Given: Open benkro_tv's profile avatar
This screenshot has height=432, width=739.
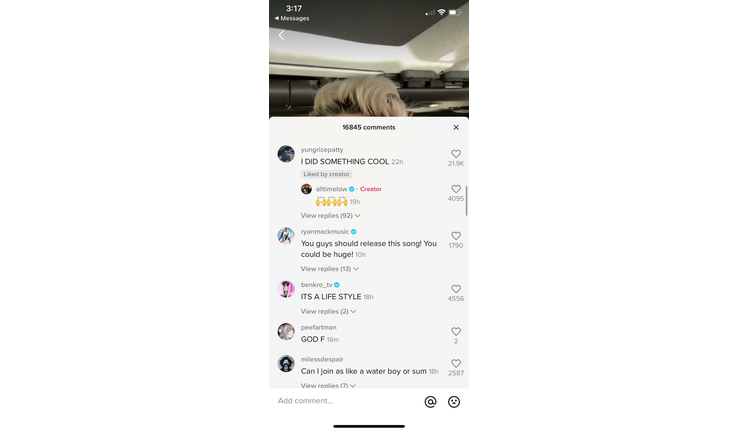Looking at the screenshot, I should click(x=286, y=289).
